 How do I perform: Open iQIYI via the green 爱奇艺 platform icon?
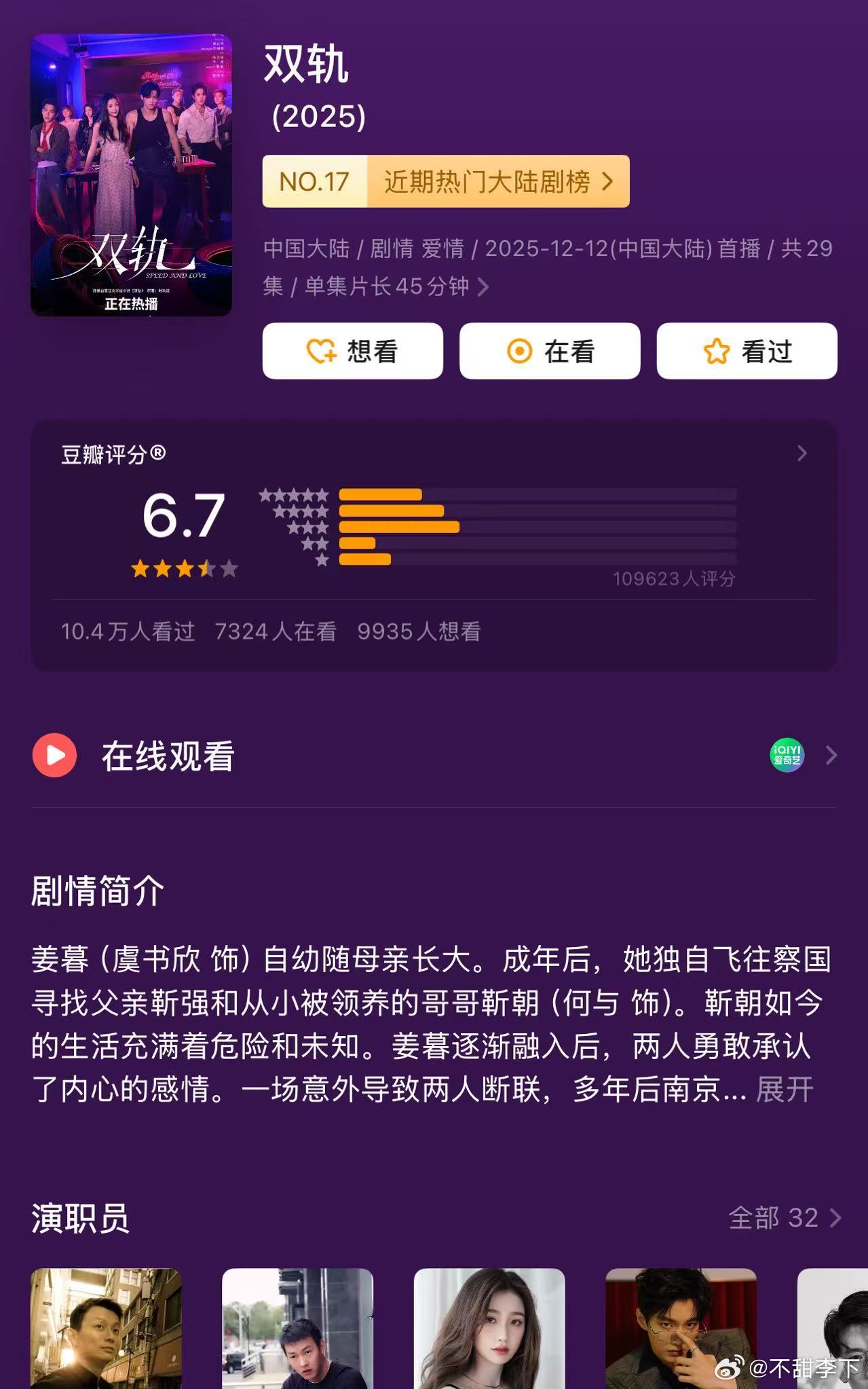(x=787, y=756)
